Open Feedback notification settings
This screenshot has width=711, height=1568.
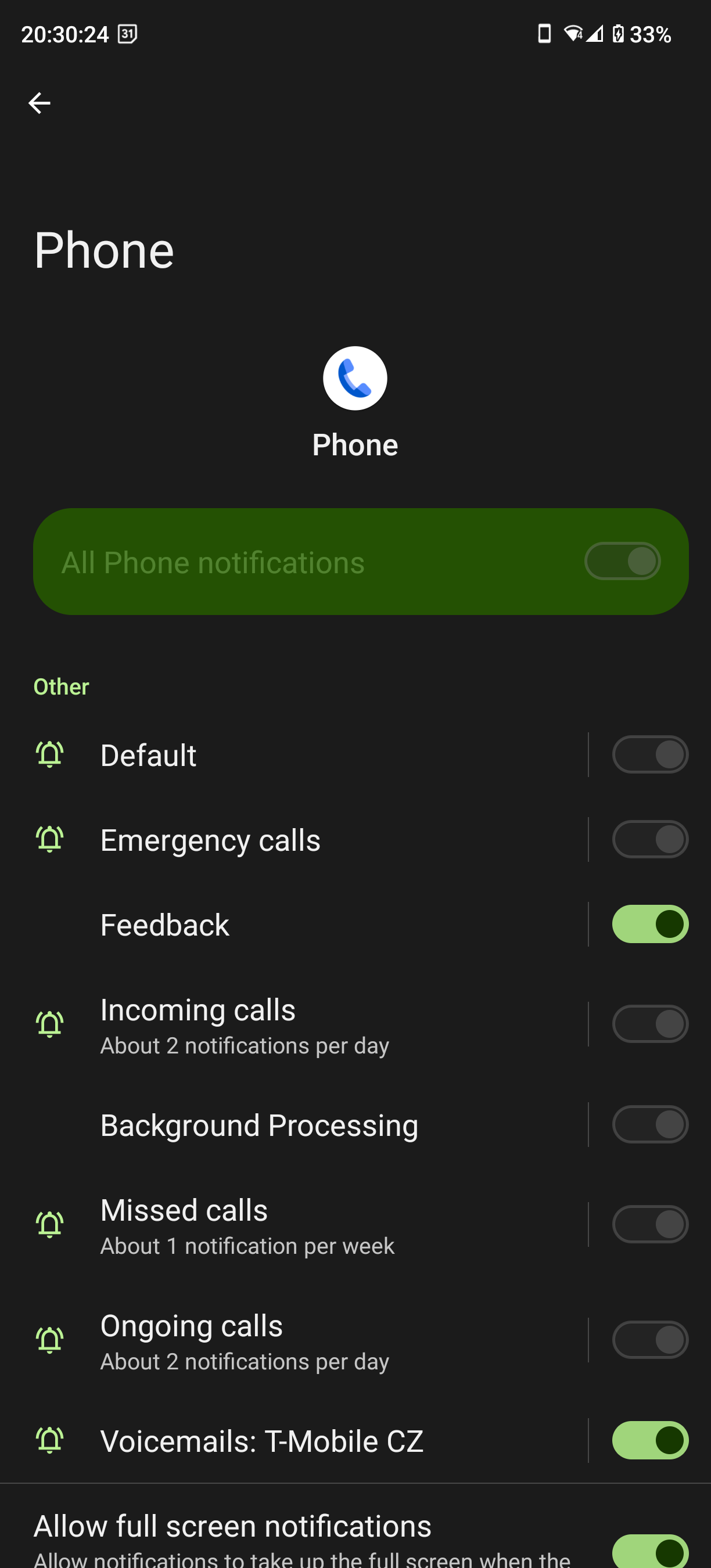310,924
